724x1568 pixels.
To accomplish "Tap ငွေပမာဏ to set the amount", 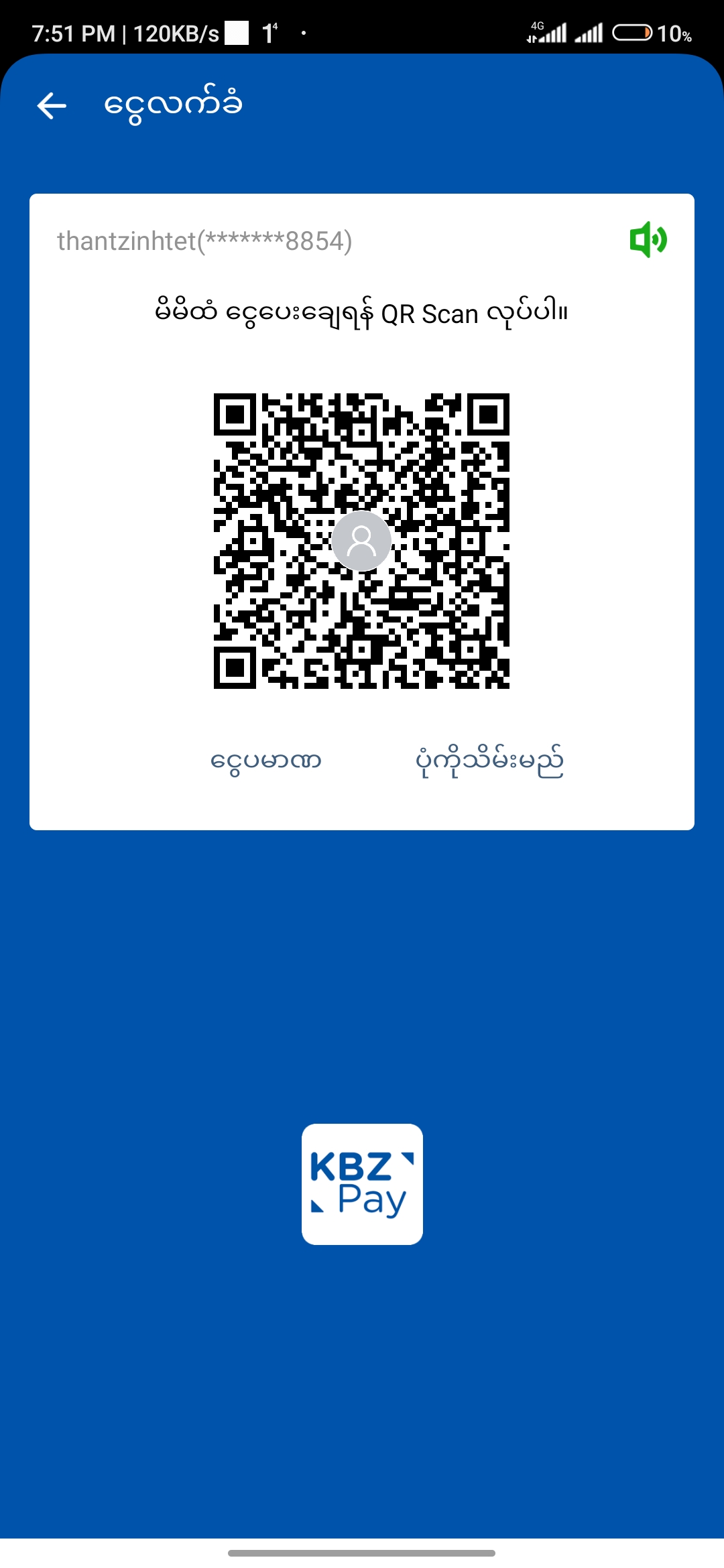I will pos(266,761).
